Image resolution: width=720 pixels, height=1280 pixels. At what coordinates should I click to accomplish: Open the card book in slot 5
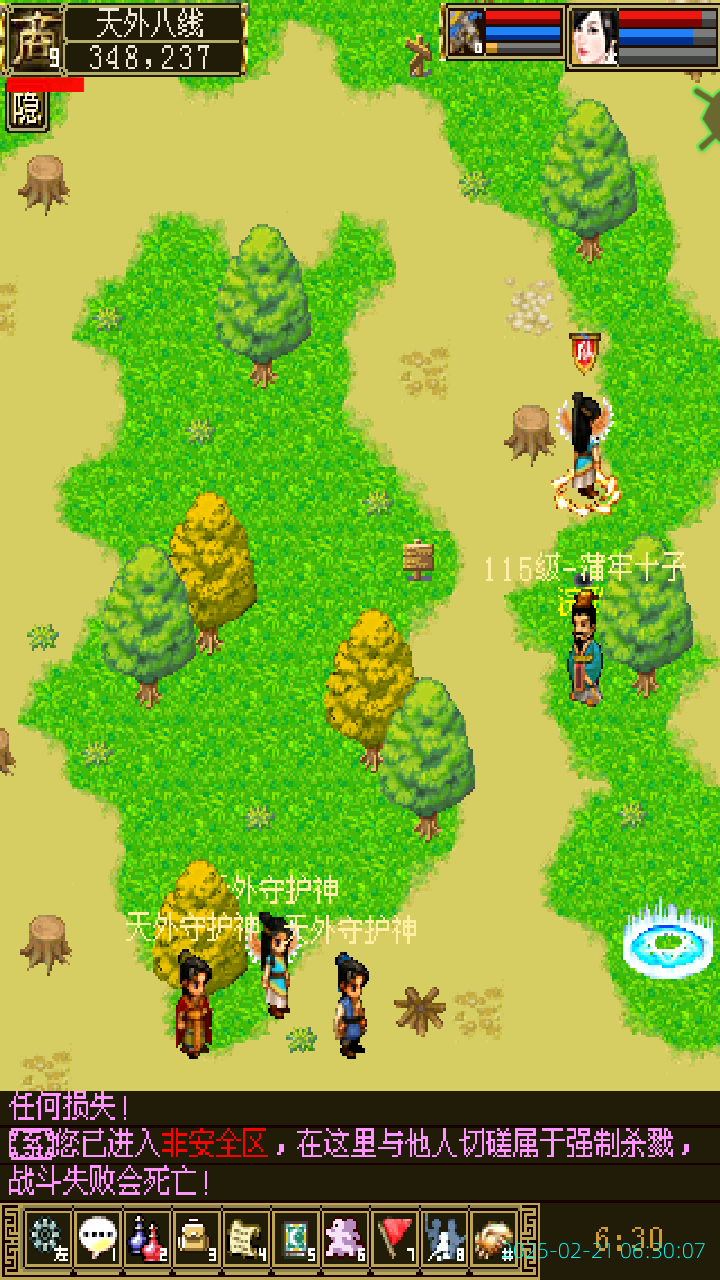(296, 1238)
